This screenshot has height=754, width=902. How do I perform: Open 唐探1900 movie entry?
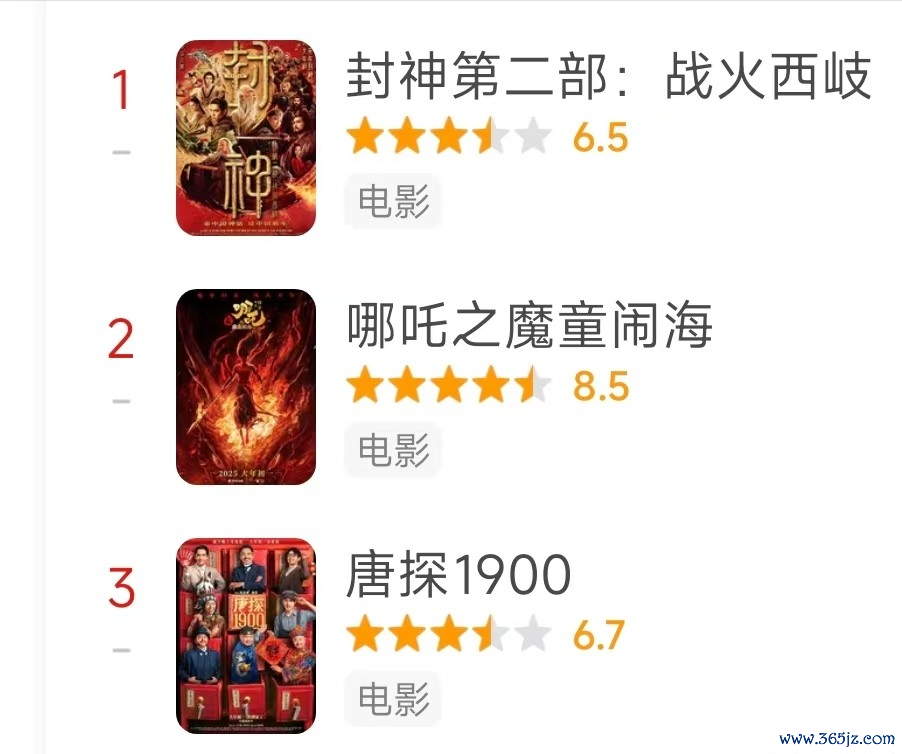(458, 576)
